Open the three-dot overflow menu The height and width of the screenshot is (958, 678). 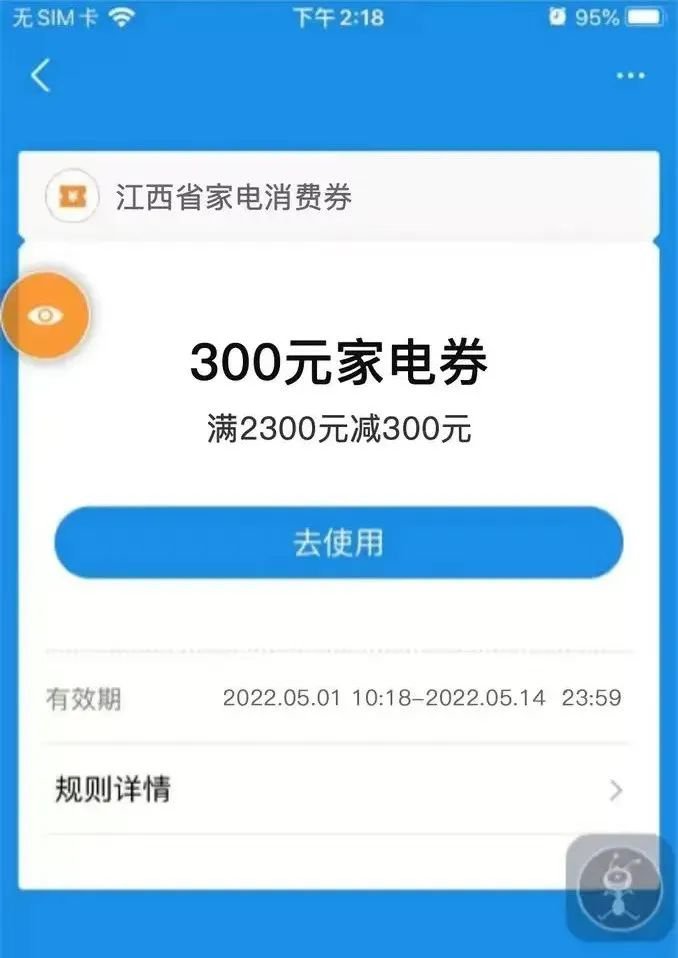click(x=630, y=76)
